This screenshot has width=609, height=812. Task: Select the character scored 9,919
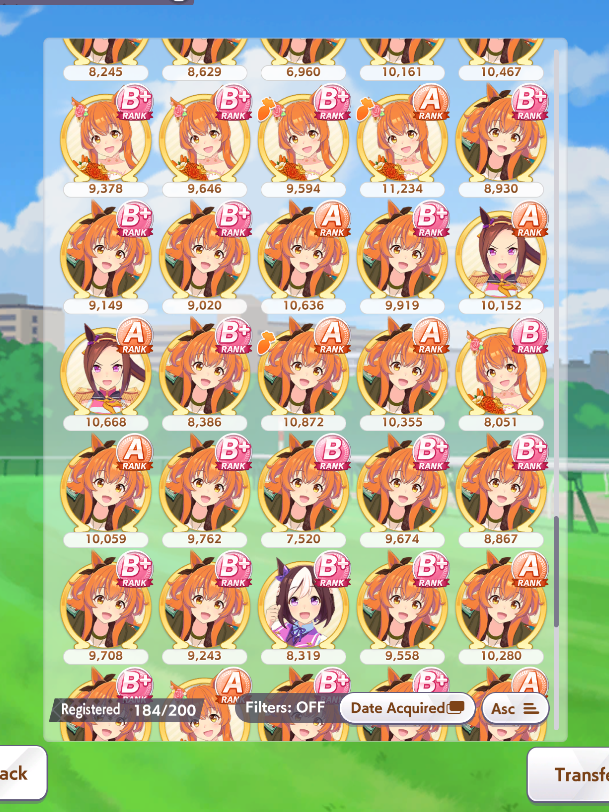(x=402, y=253)
